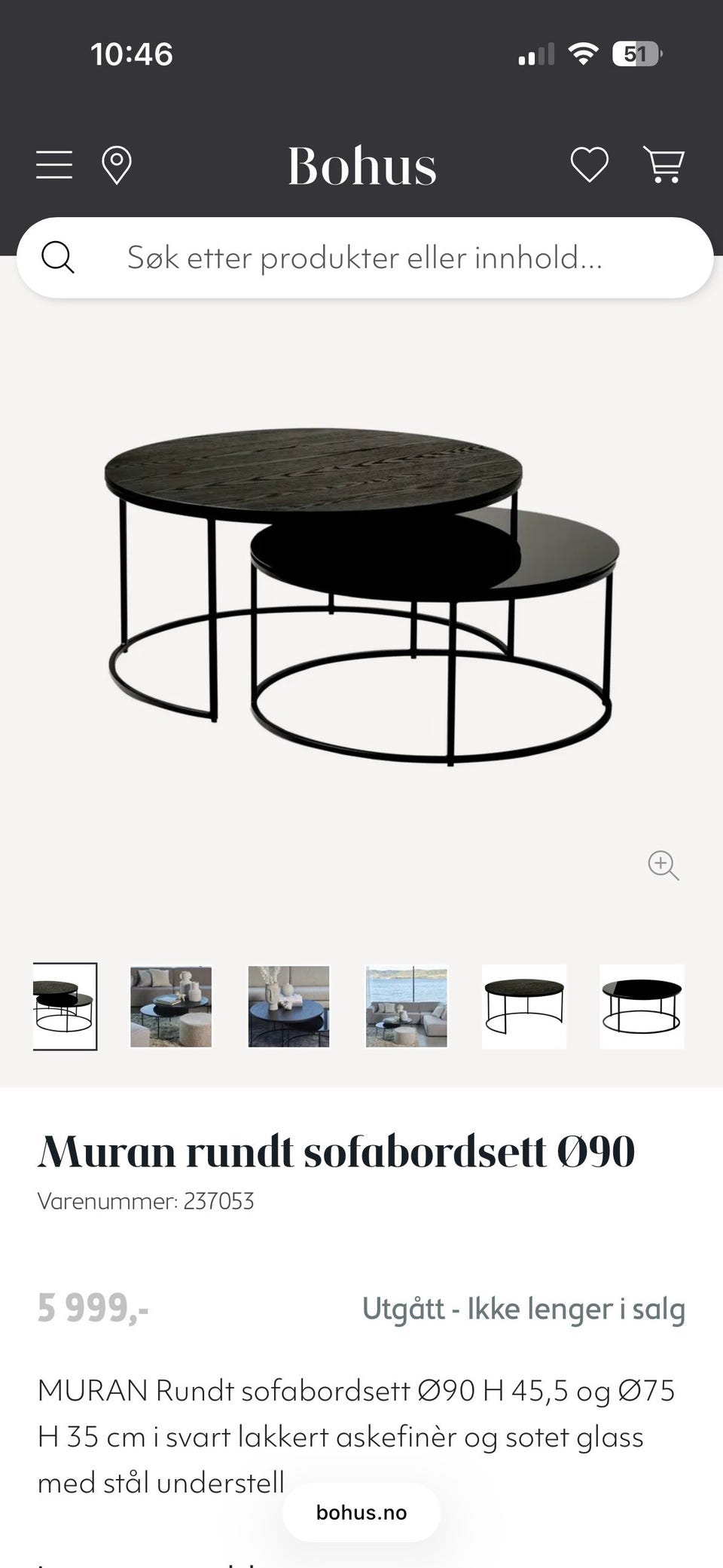723x1568 pixels.
Task: Tap the bohus.no address pill
Action: [x=361, y=1512]
